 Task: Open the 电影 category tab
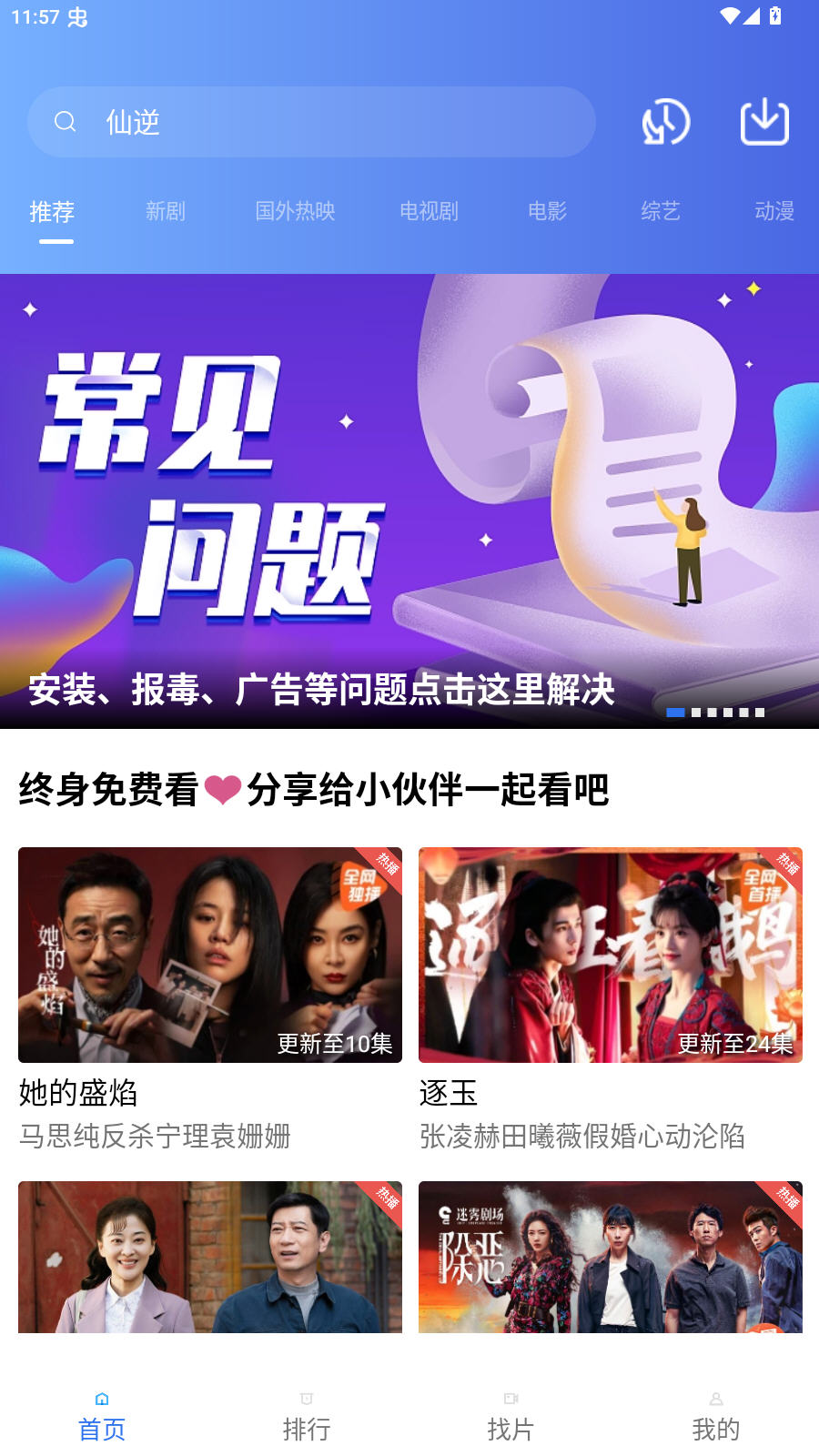click(547, 211)
